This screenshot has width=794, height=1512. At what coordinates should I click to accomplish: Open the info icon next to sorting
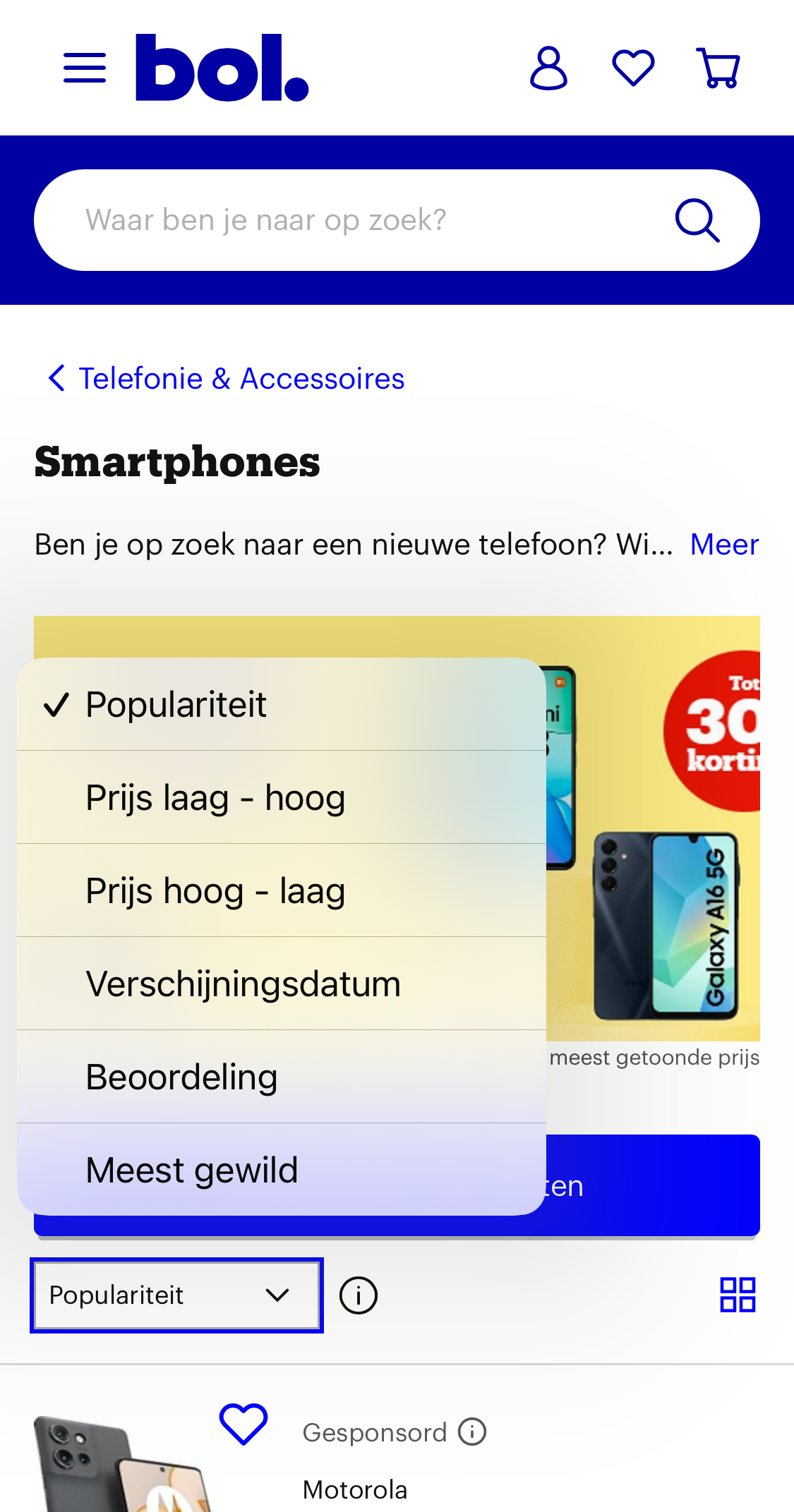pyautogui.click(x=359, y=1295)
